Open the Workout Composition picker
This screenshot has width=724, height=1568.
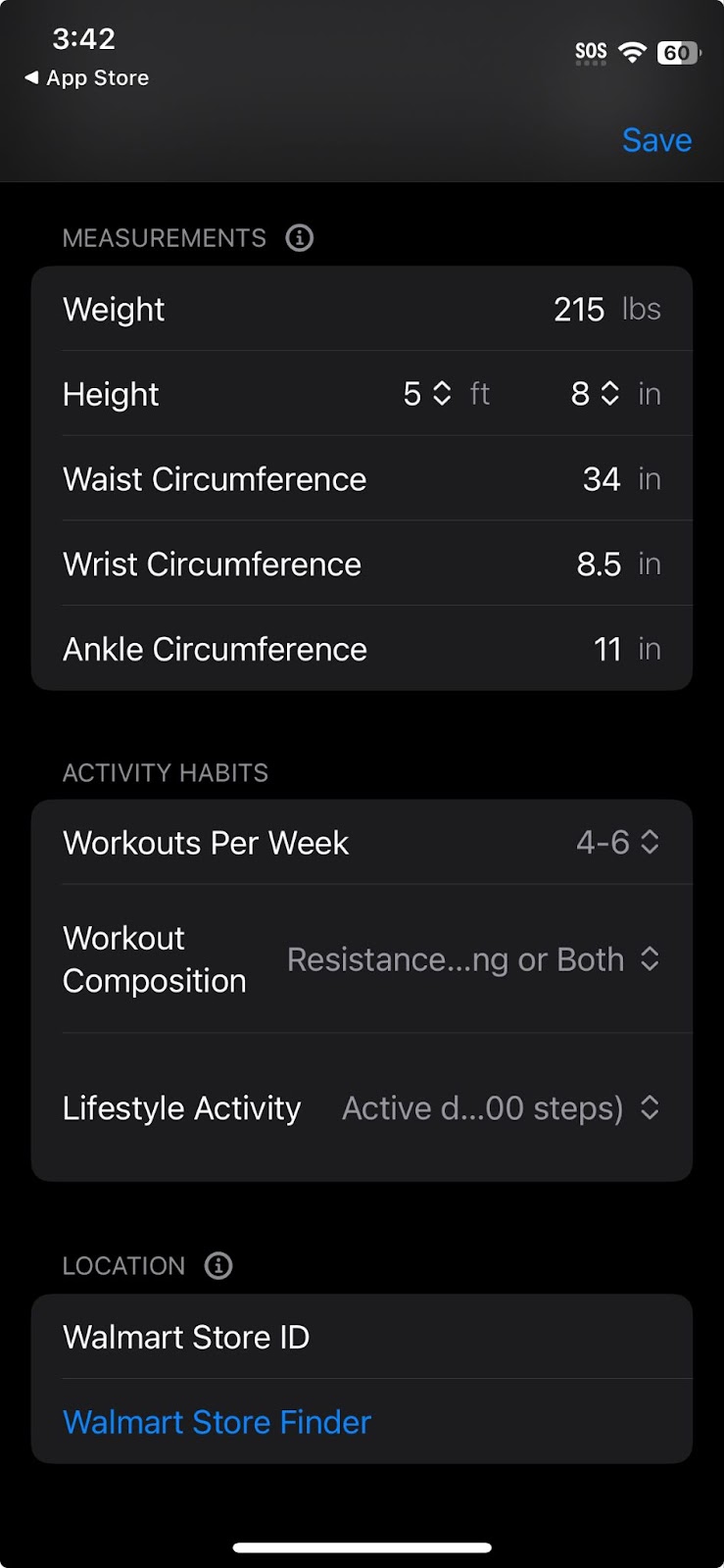click(x=473, y=959)
